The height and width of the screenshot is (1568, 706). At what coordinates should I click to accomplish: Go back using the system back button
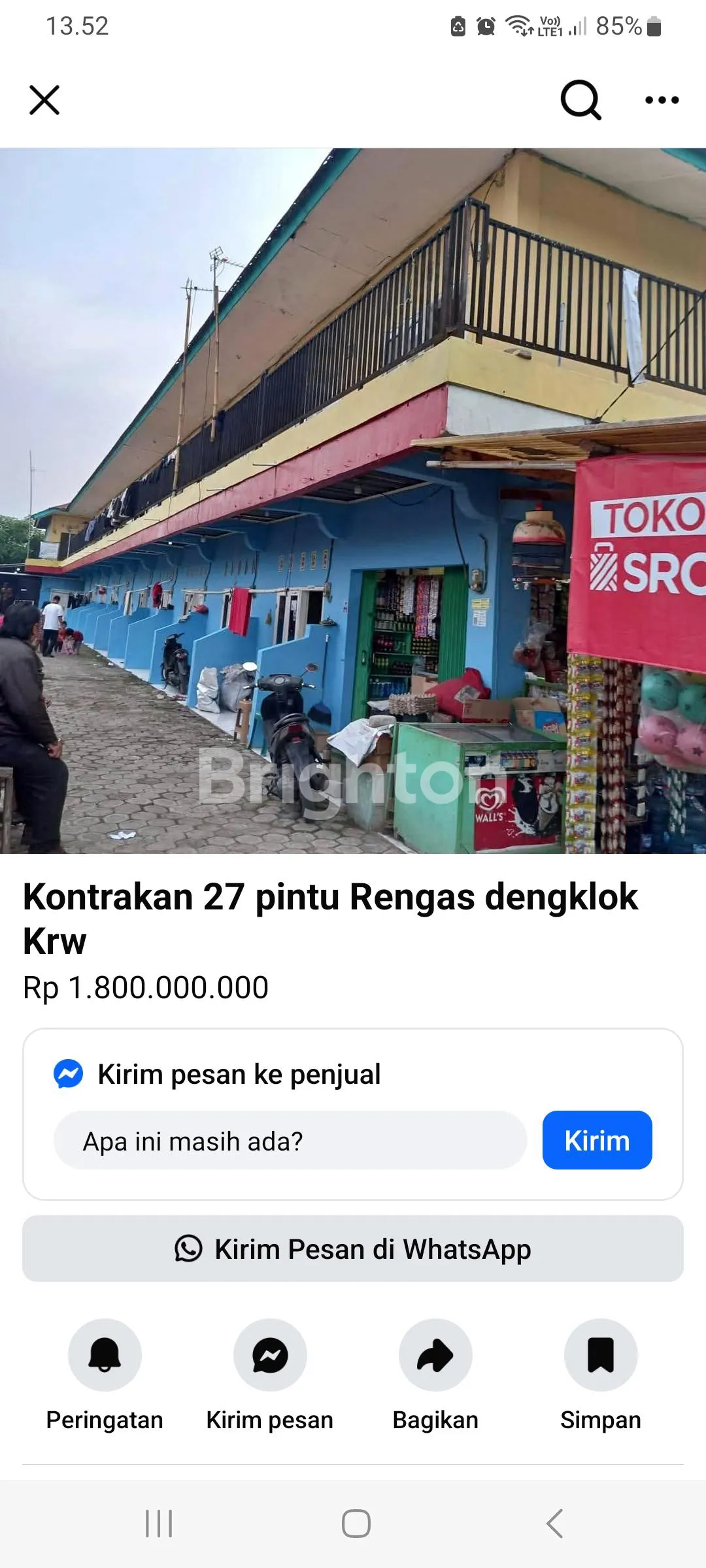click(554, 1524)
